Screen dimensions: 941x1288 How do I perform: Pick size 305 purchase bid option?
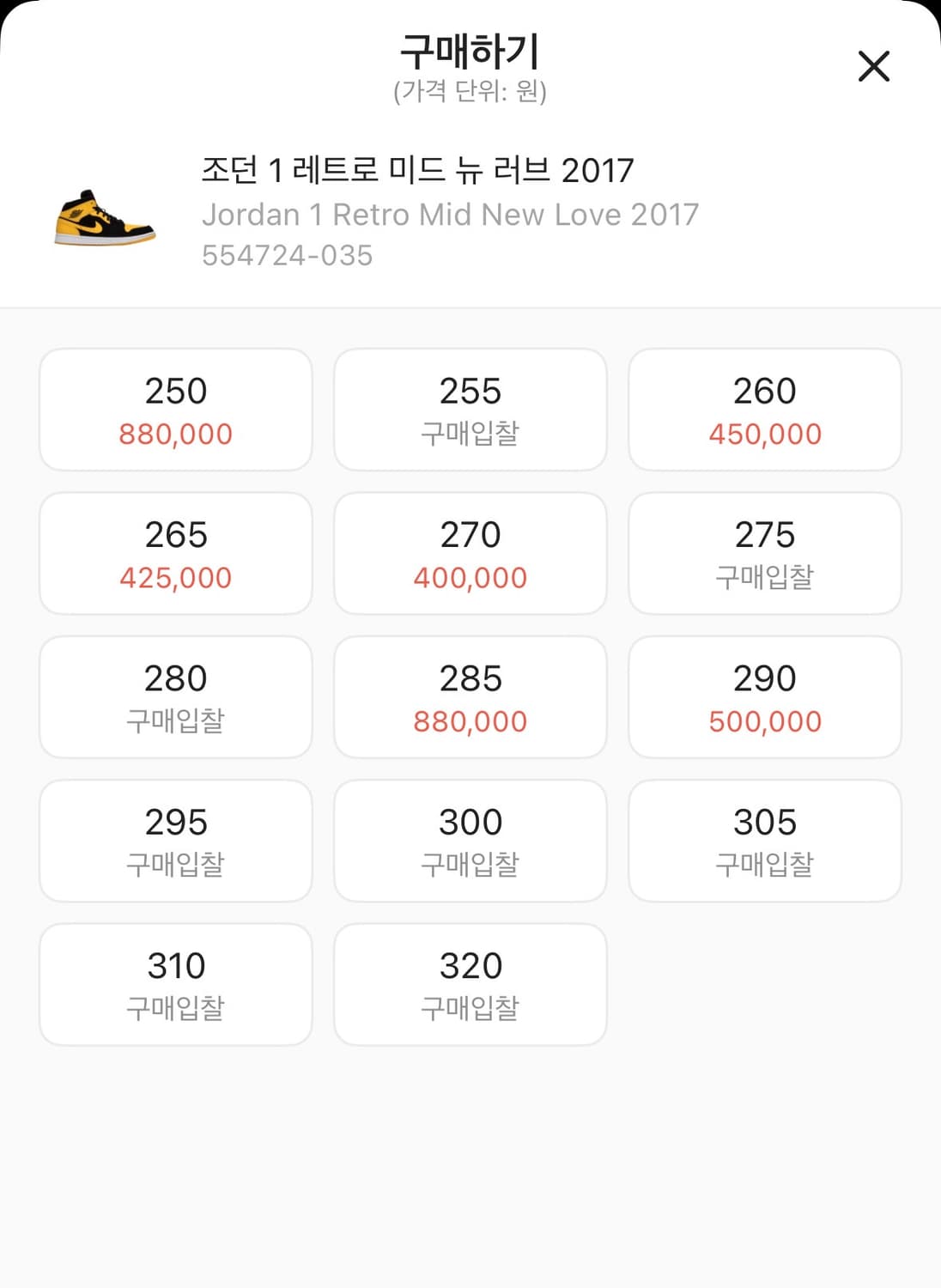[764, 841]
